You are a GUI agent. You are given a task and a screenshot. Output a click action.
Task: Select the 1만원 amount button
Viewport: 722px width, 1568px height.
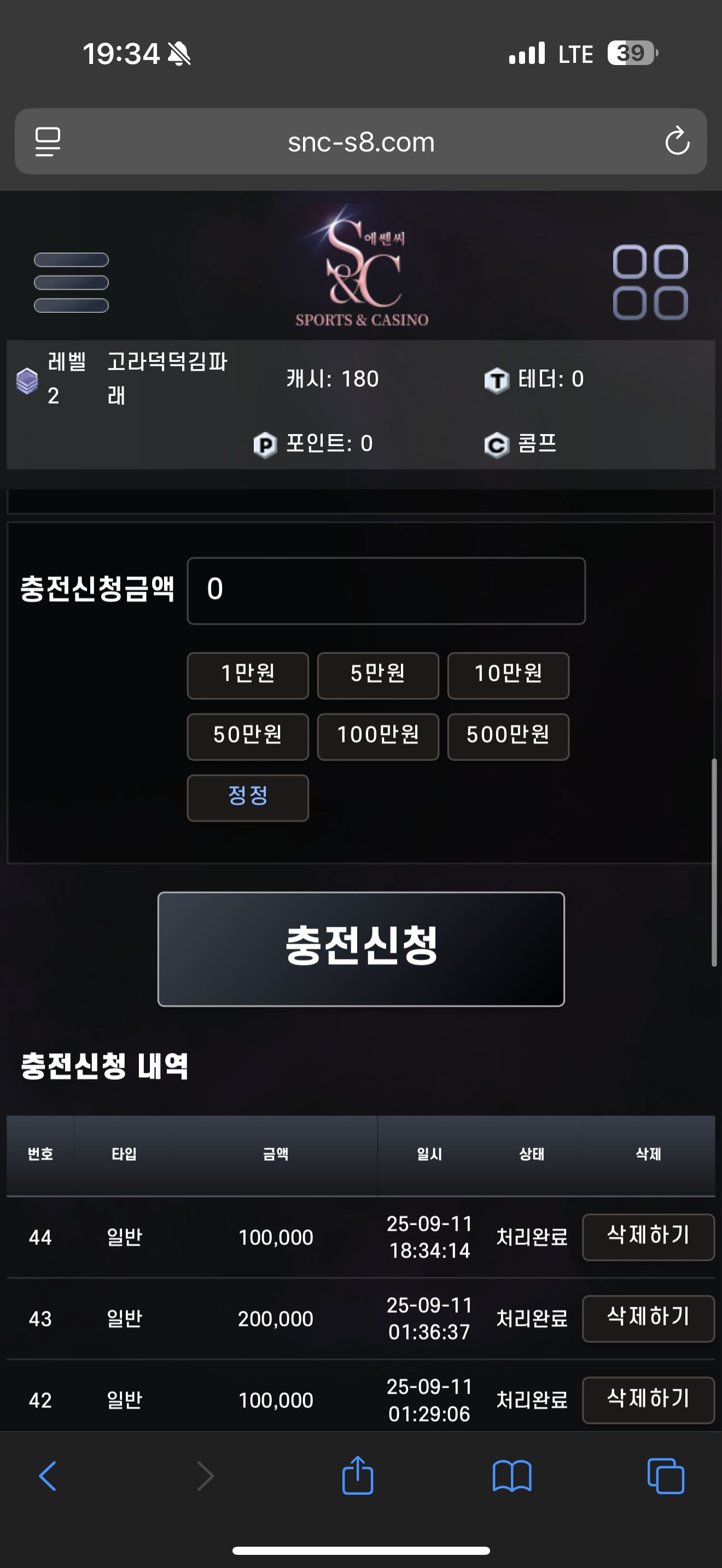tap(248, 676)
